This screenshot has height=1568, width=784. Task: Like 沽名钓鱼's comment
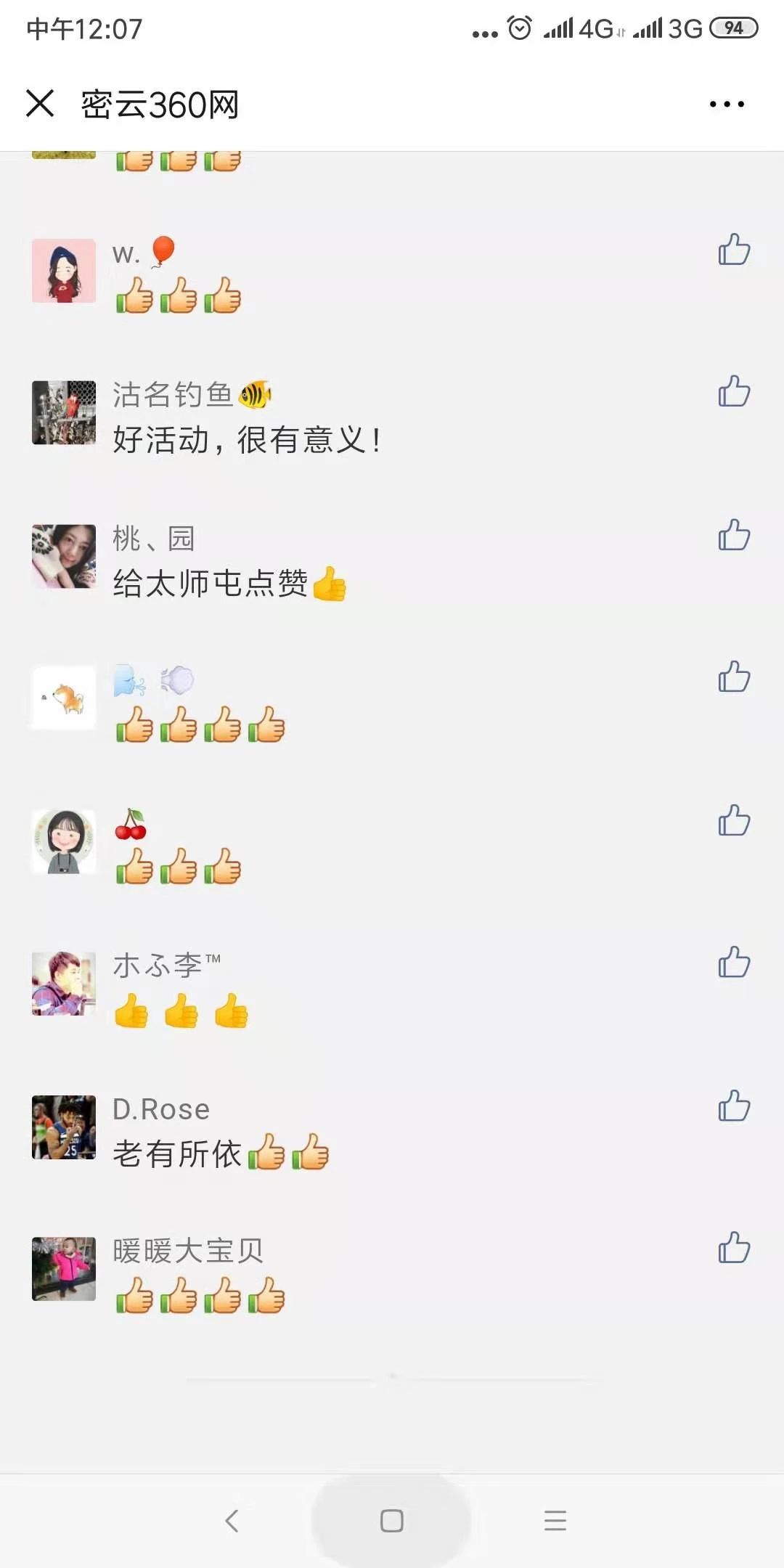click(x=734, y=392)
